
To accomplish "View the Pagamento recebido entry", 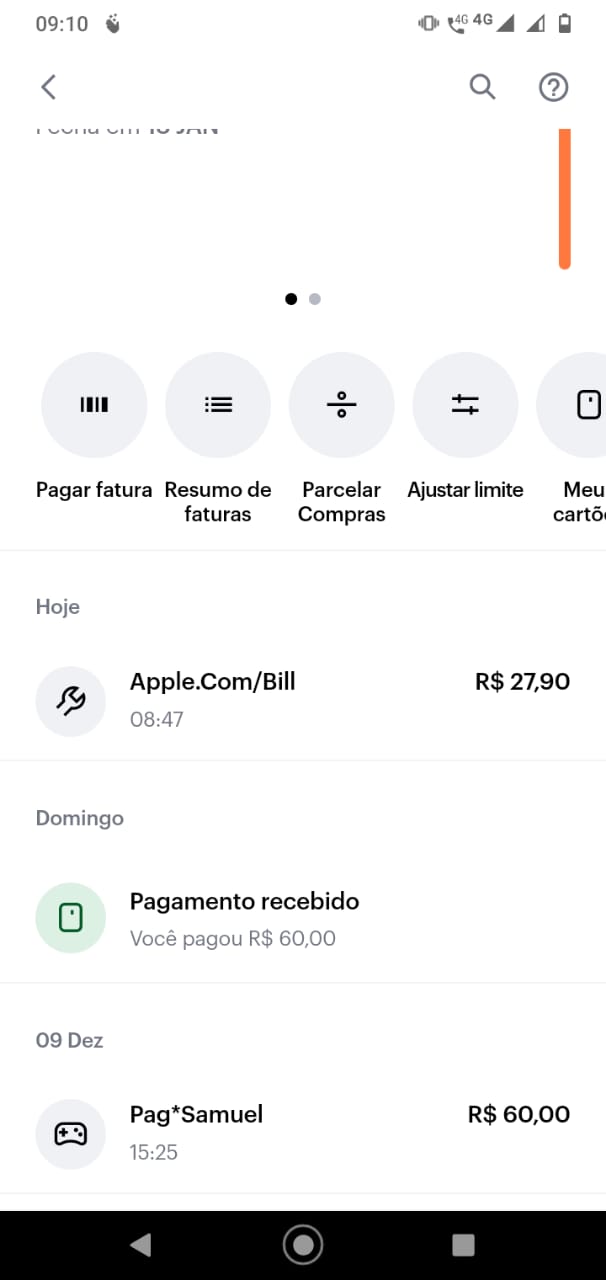I will (x=302, y=918).
